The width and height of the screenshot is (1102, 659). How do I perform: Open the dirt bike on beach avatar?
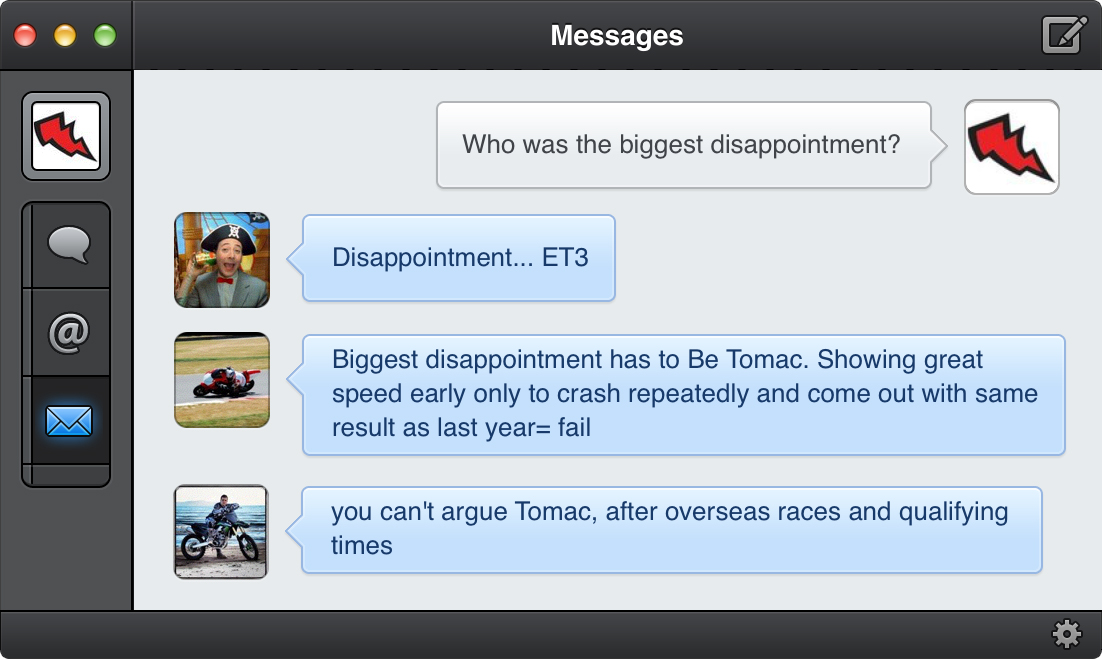click(221, 531)
